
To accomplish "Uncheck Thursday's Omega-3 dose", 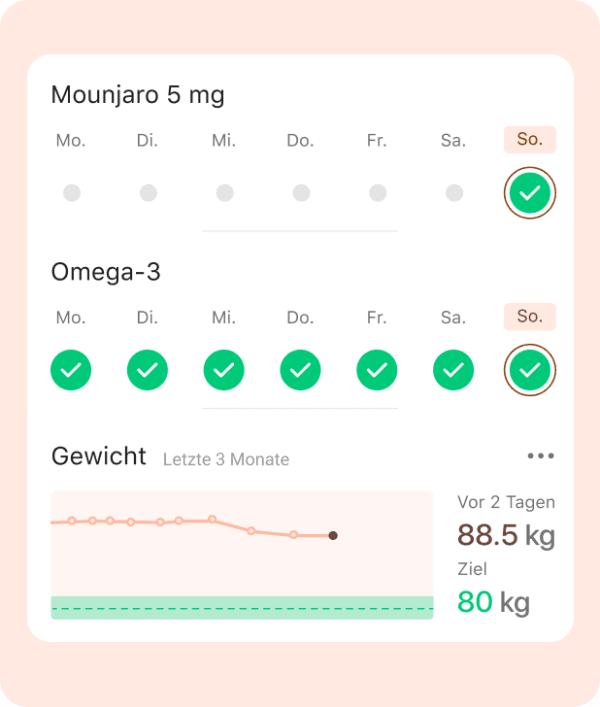I will [300, 371].
